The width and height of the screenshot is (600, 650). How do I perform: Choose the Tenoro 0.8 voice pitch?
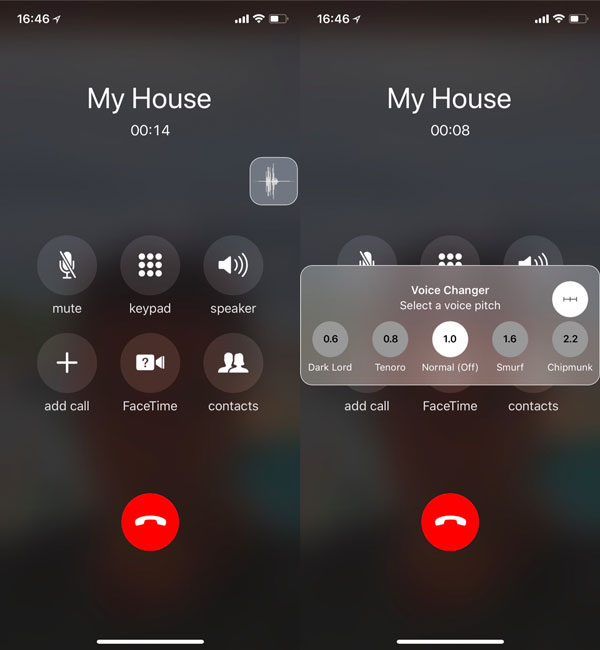390,340
